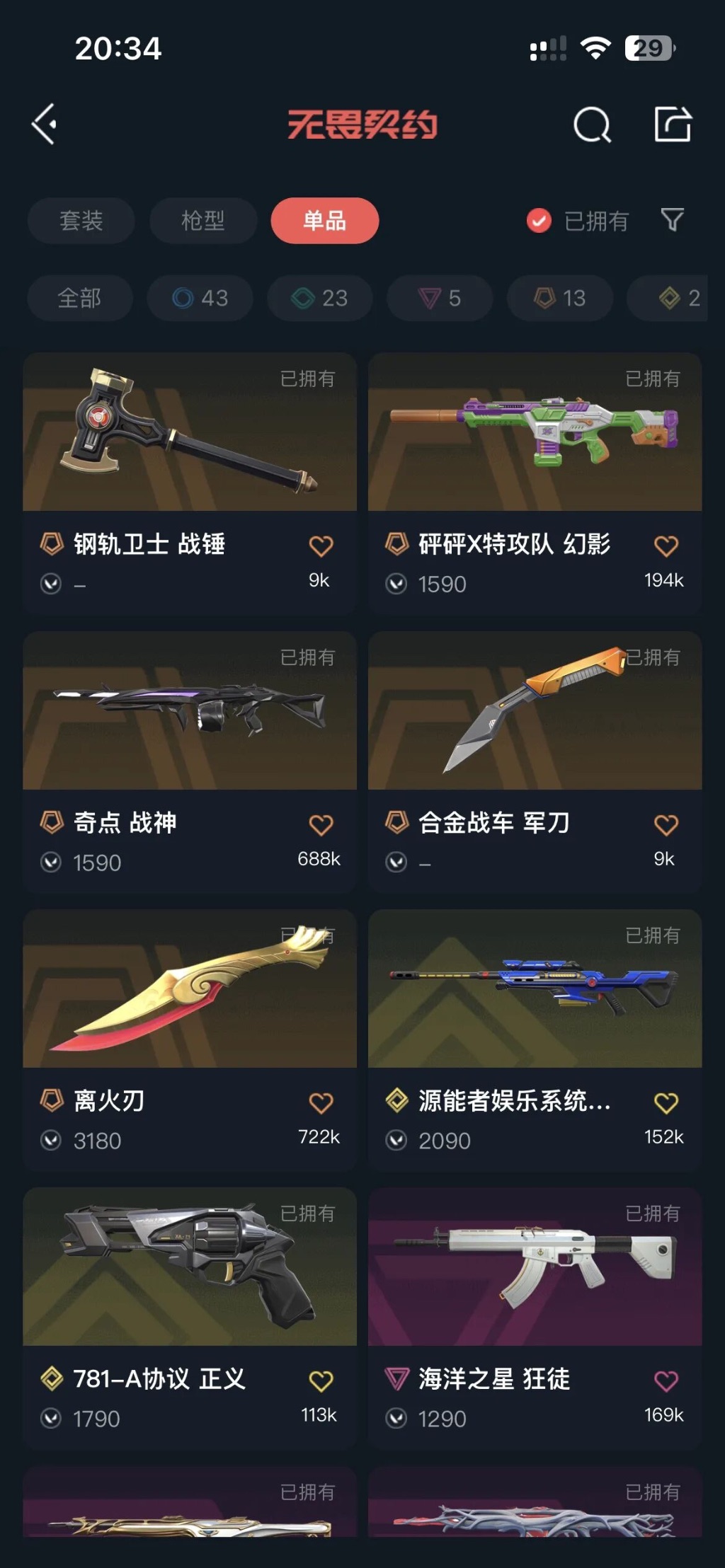725x1568 pixels.
Task: Filter by the tier chip showing 13
Action: [x=559, y=298]
